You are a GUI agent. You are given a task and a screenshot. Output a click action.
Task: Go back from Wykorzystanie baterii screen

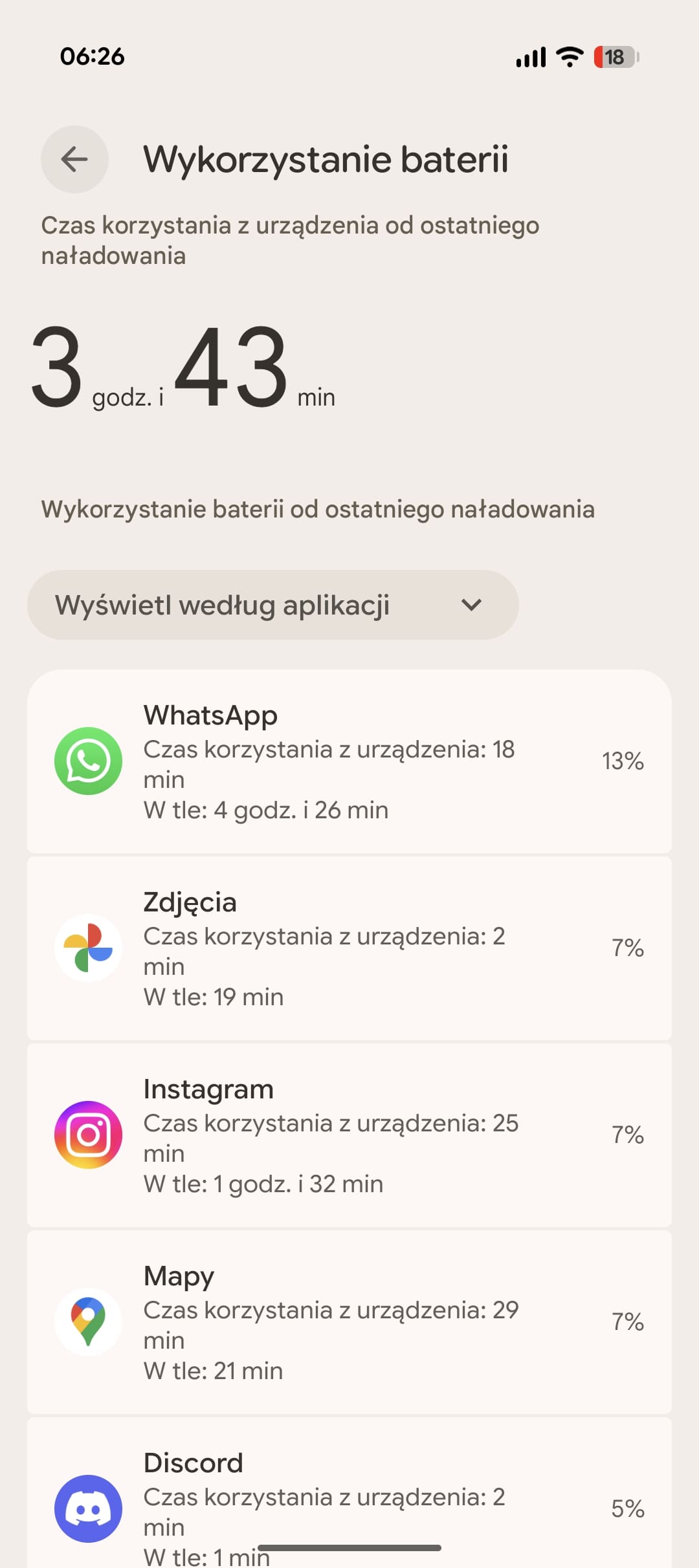(74, 159)
